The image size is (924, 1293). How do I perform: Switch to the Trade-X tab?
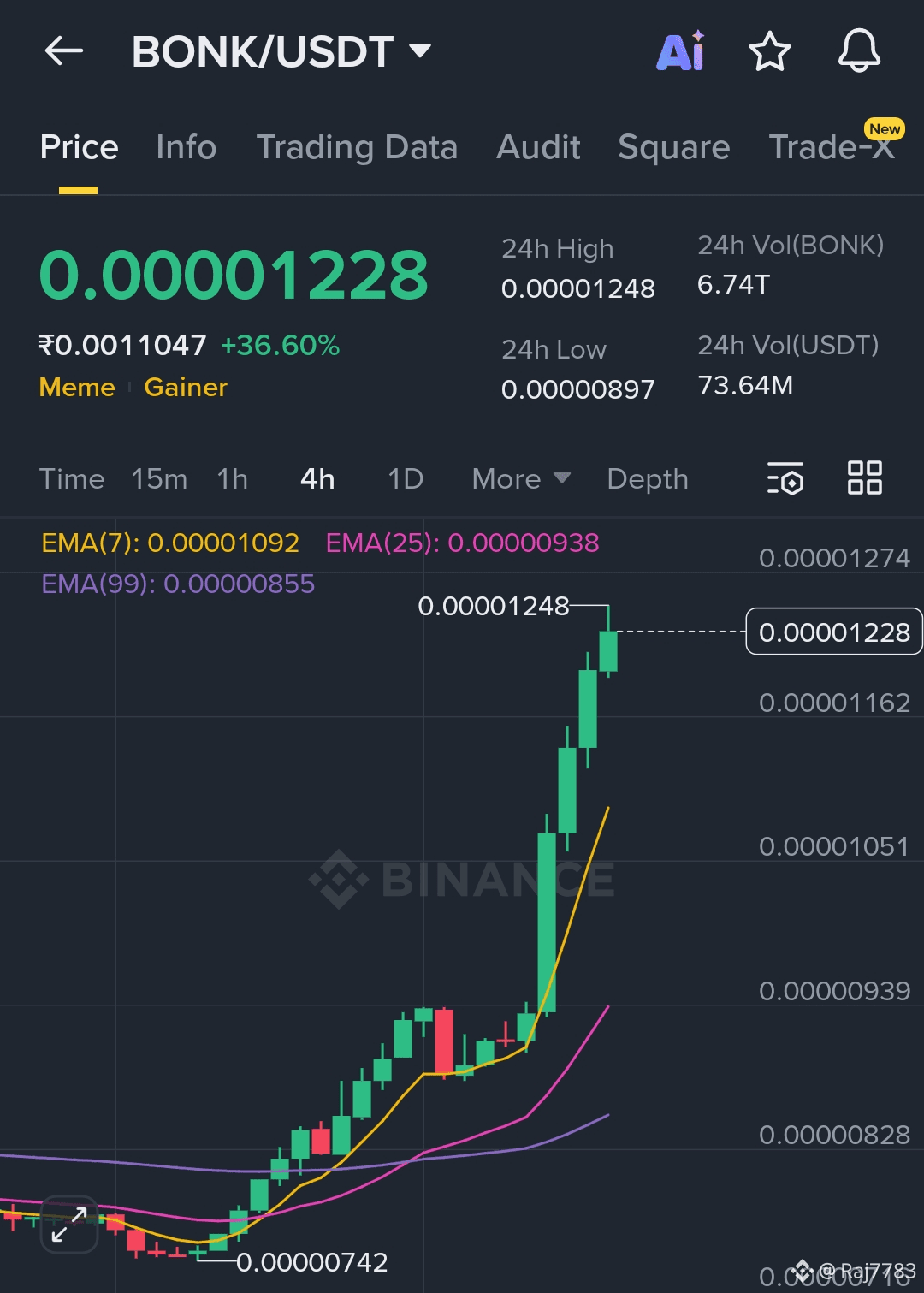coord(832,147)
